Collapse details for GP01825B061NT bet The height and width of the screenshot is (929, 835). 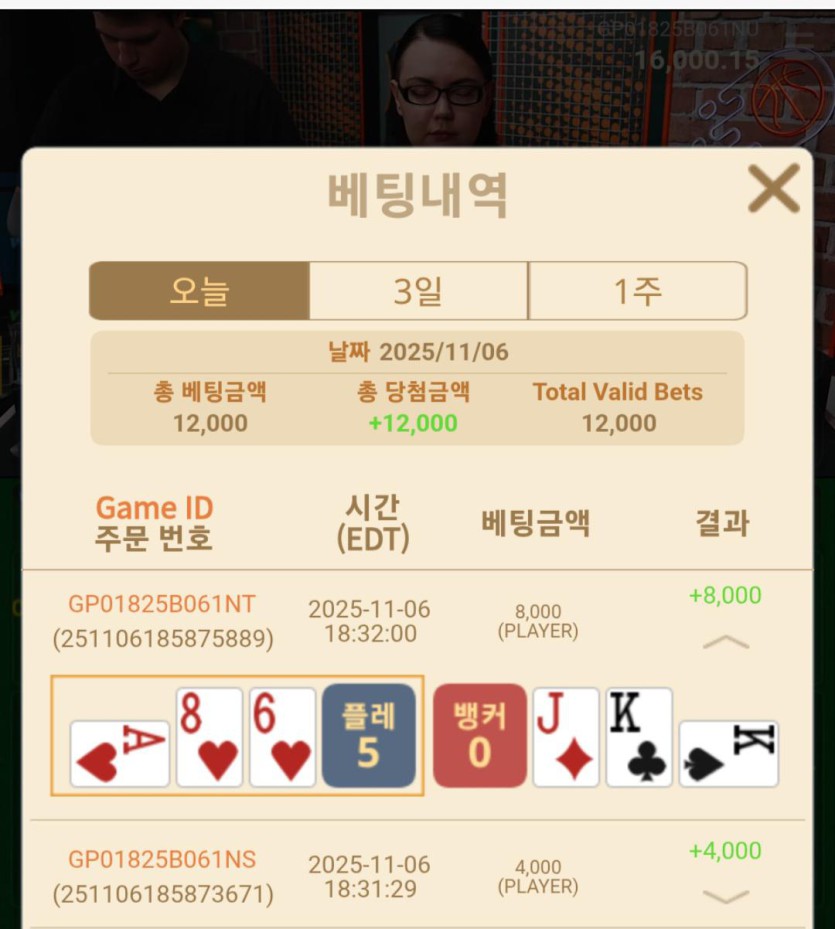point(726,643)
